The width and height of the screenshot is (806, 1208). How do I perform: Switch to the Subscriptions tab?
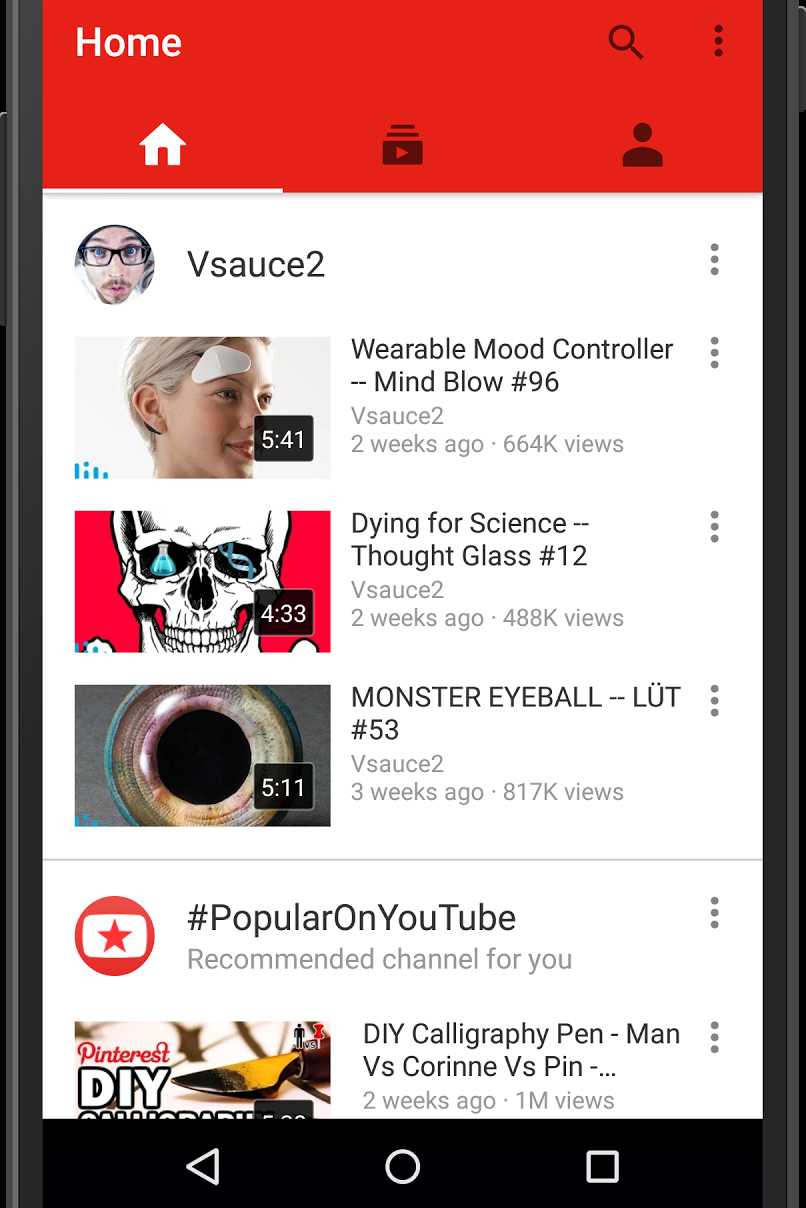point(402,146)
